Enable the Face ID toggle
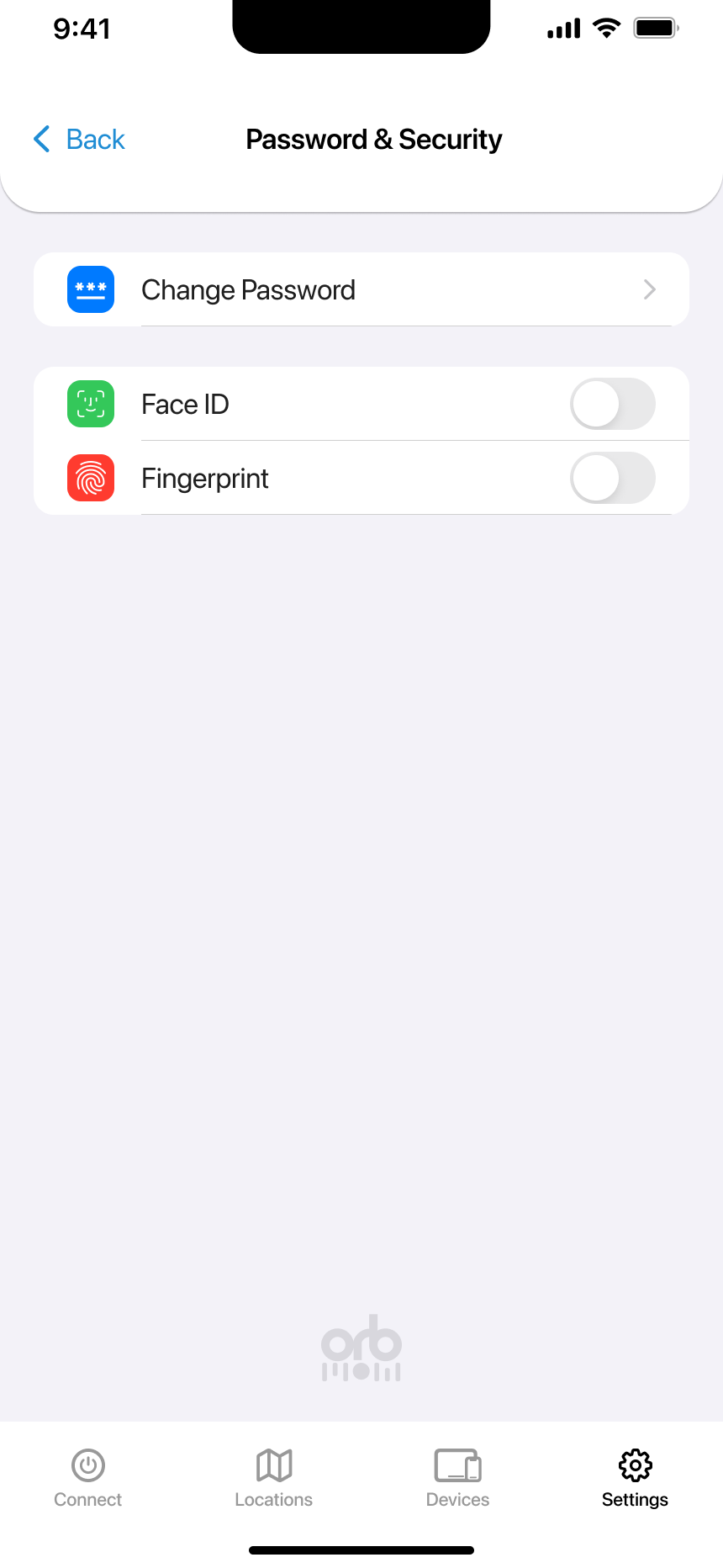The height and width of the screenshot is (1568, 723). [x=613, y=404]
